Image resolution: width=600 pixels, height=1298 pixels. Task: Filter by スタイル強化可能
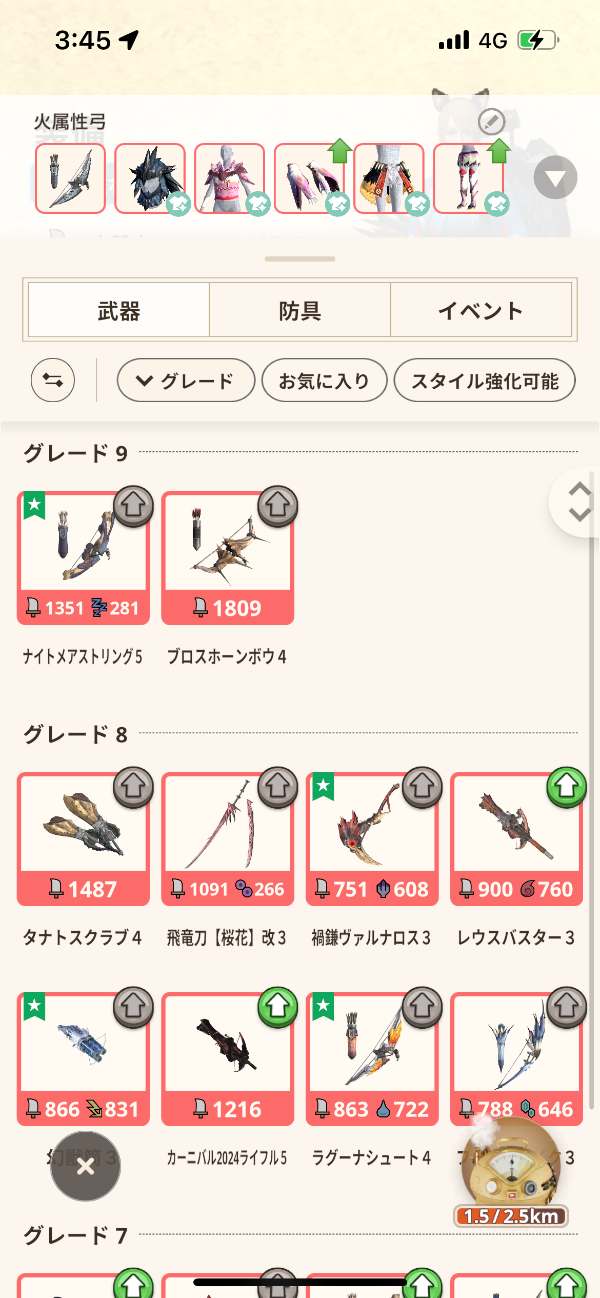click(x=485, y=380)
